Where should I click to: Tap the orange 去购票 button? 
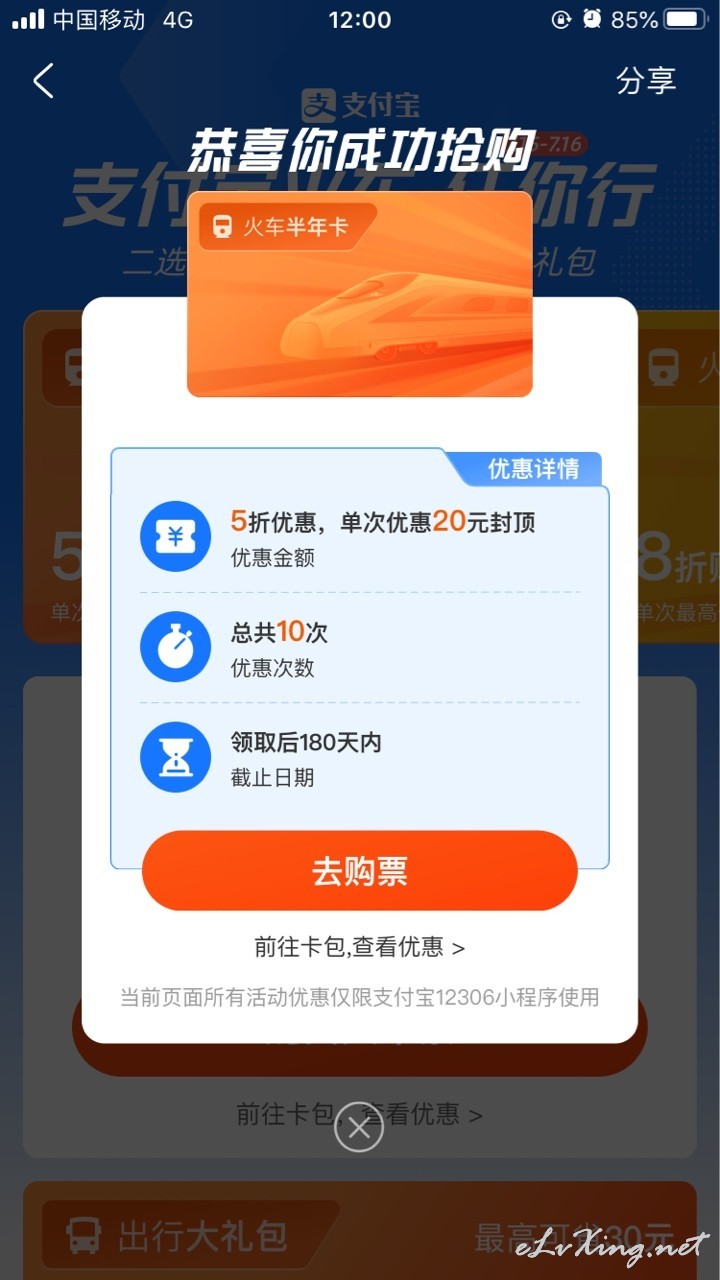click(x=360, y=871)
